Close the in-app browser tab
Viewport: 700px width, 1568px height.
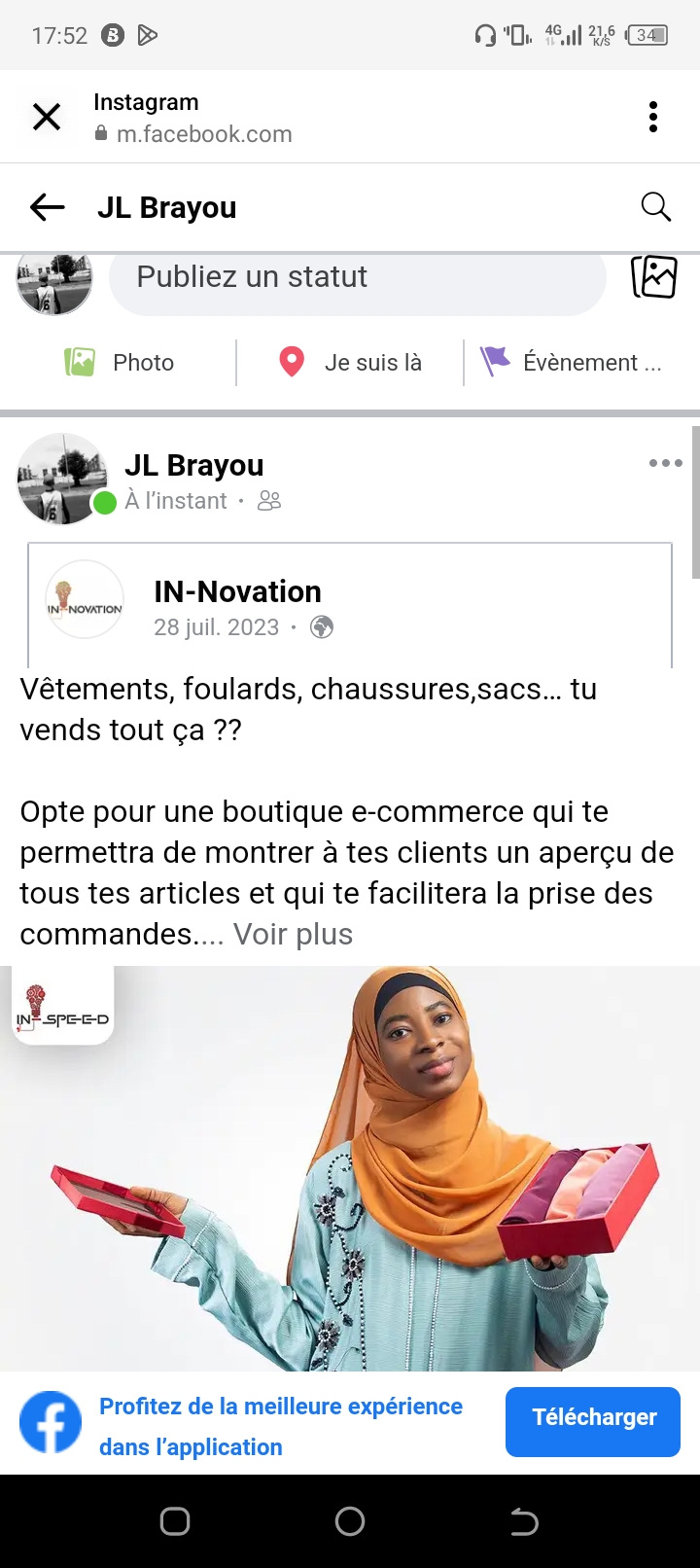(x=47, y=117)
